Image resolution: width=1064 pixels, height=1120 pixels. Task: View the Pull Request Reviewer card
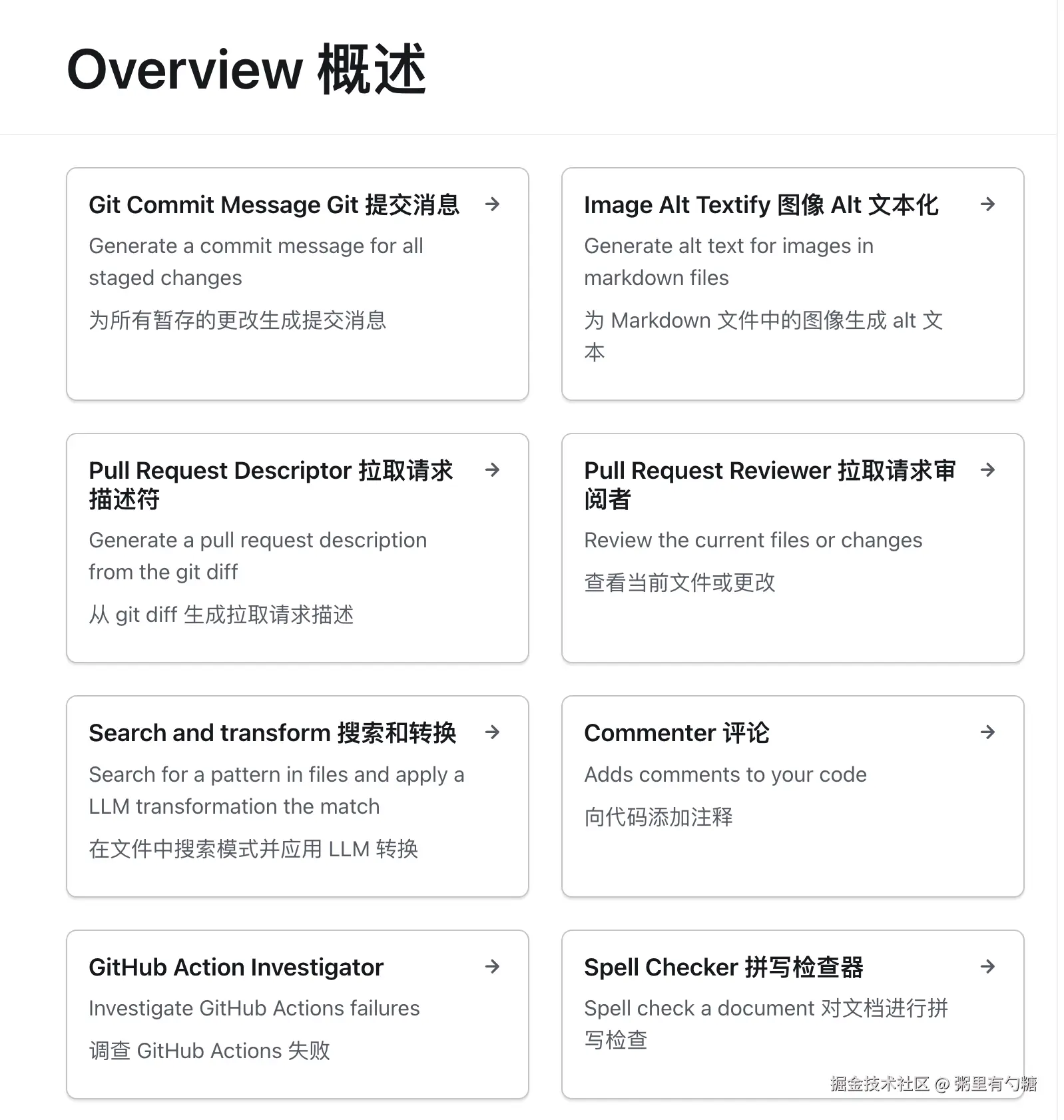[792, 547]
